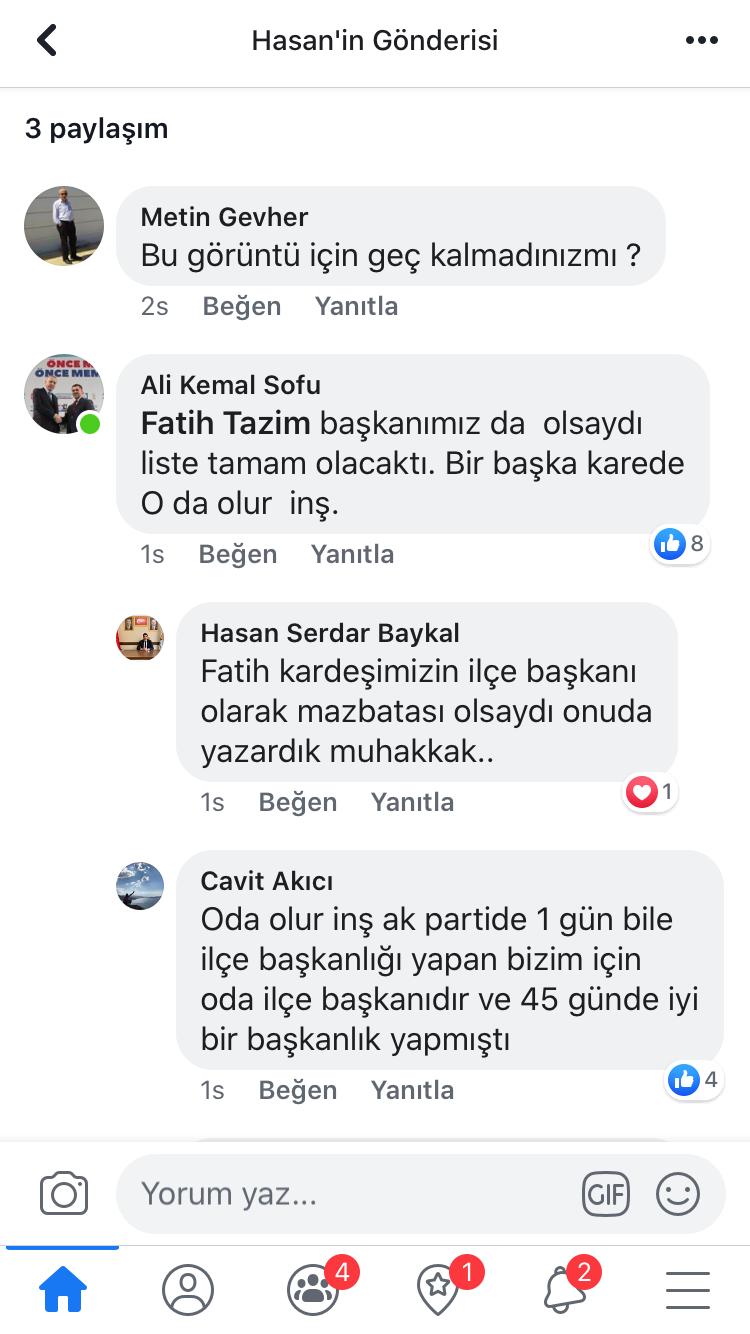Open the notifications bell tab
The width and height of the screenshot is (750, 1334).
coord(566,1290)
